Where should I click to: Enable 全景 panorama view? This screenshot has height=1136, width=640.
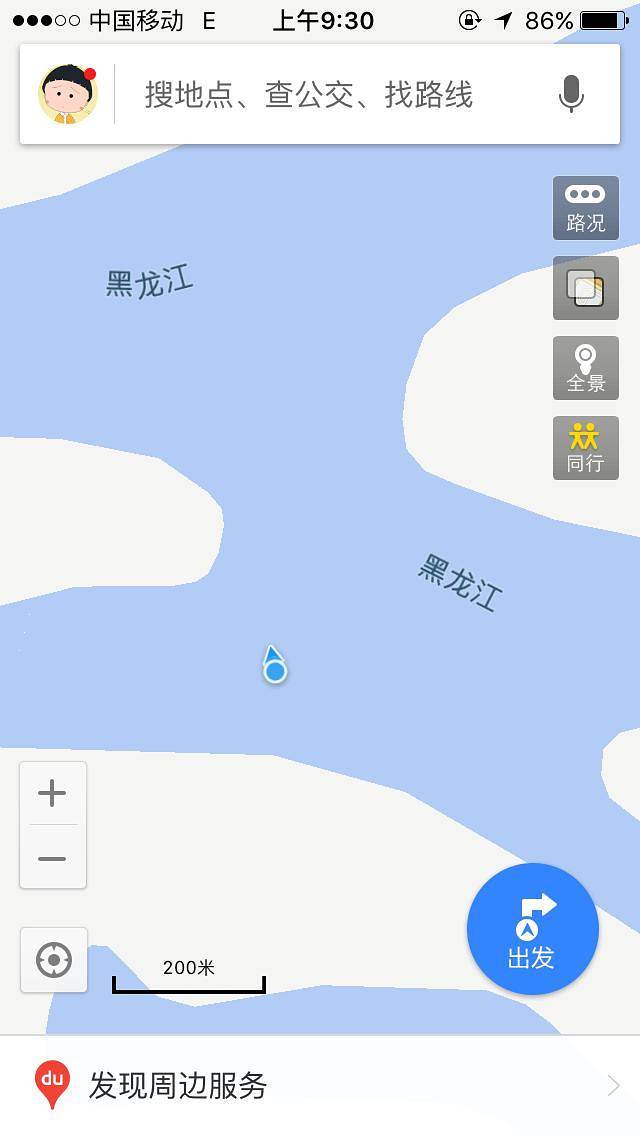586,368
